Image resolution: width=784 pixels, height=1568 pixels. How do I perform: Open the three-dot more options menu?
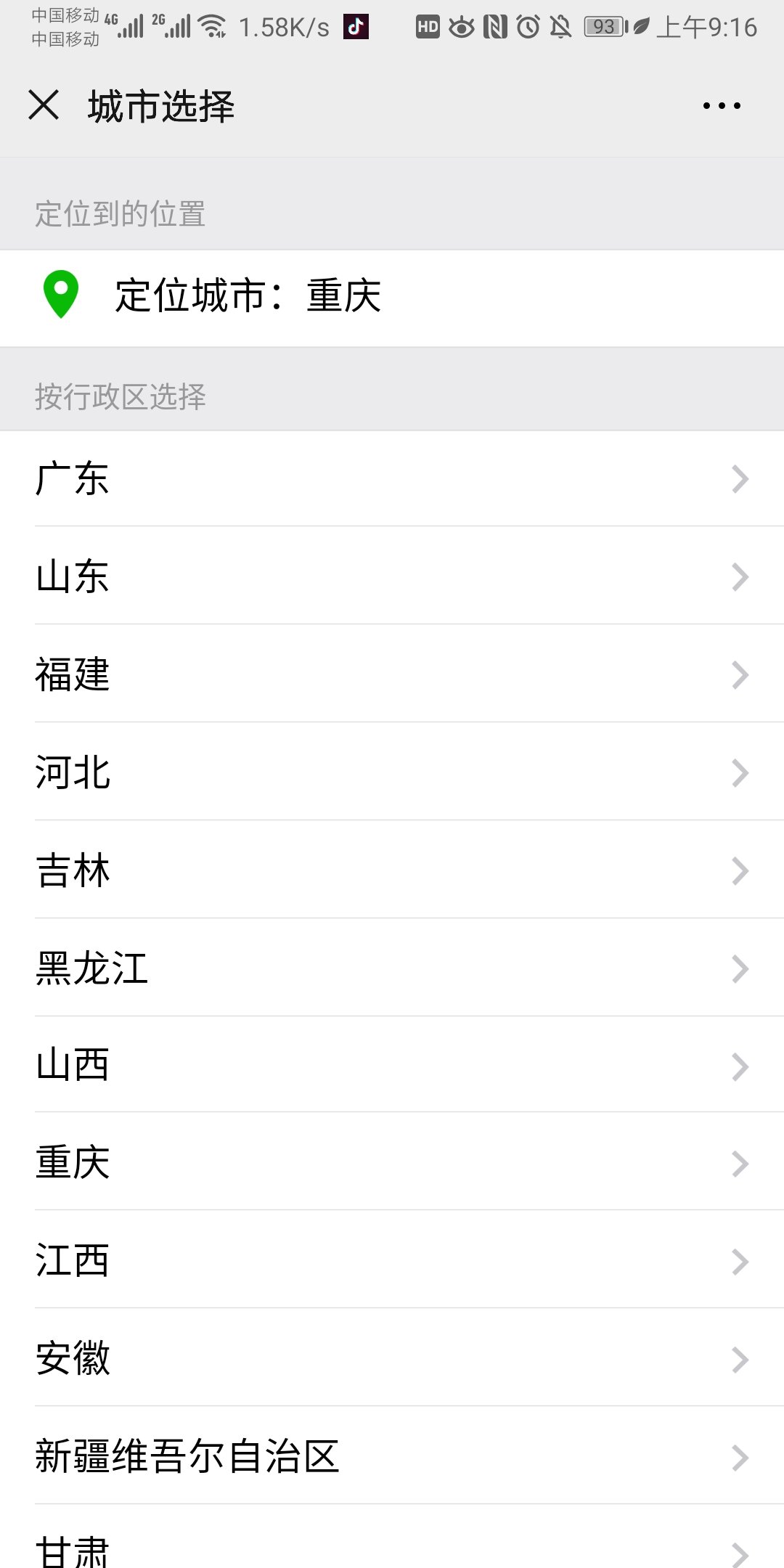click(x=722, y=106)
